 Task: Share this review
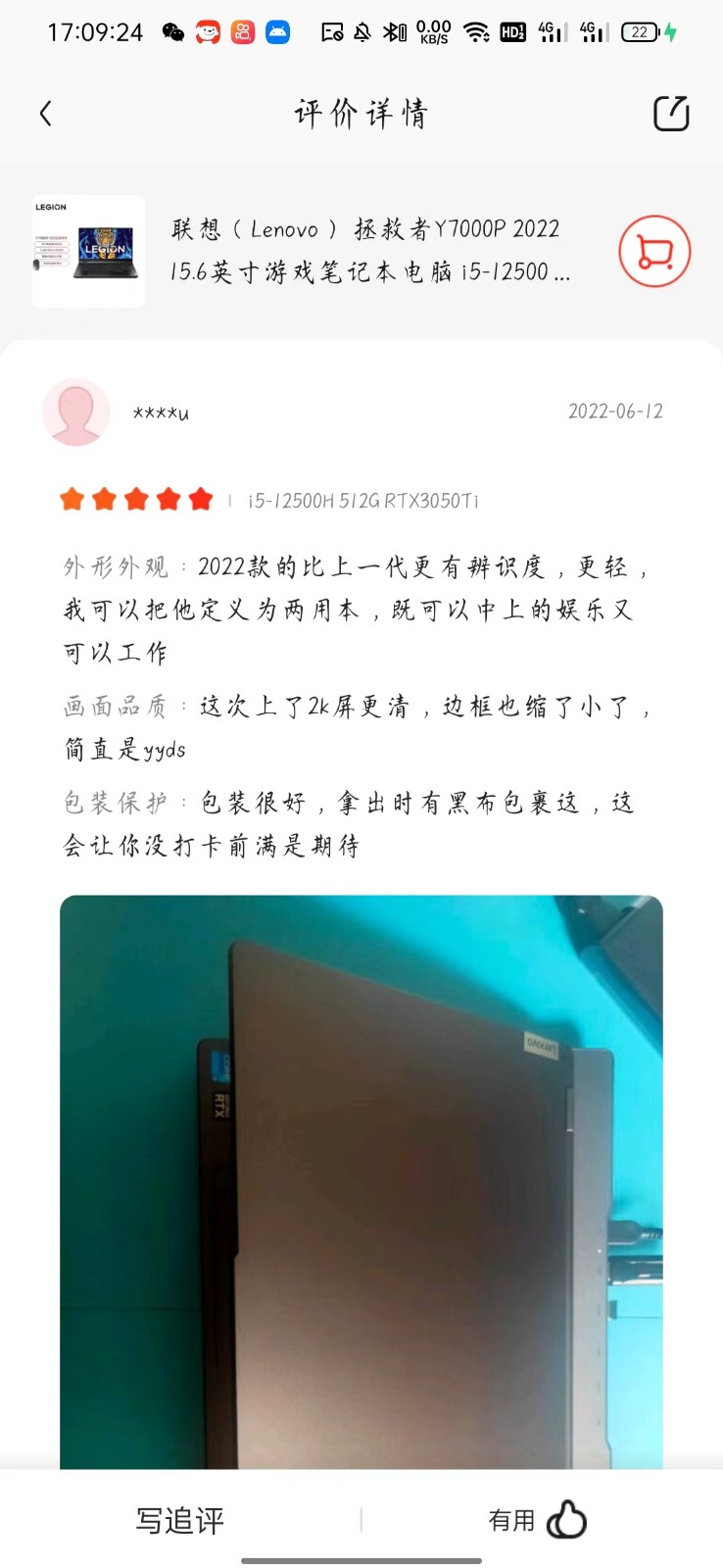point(671,114)
